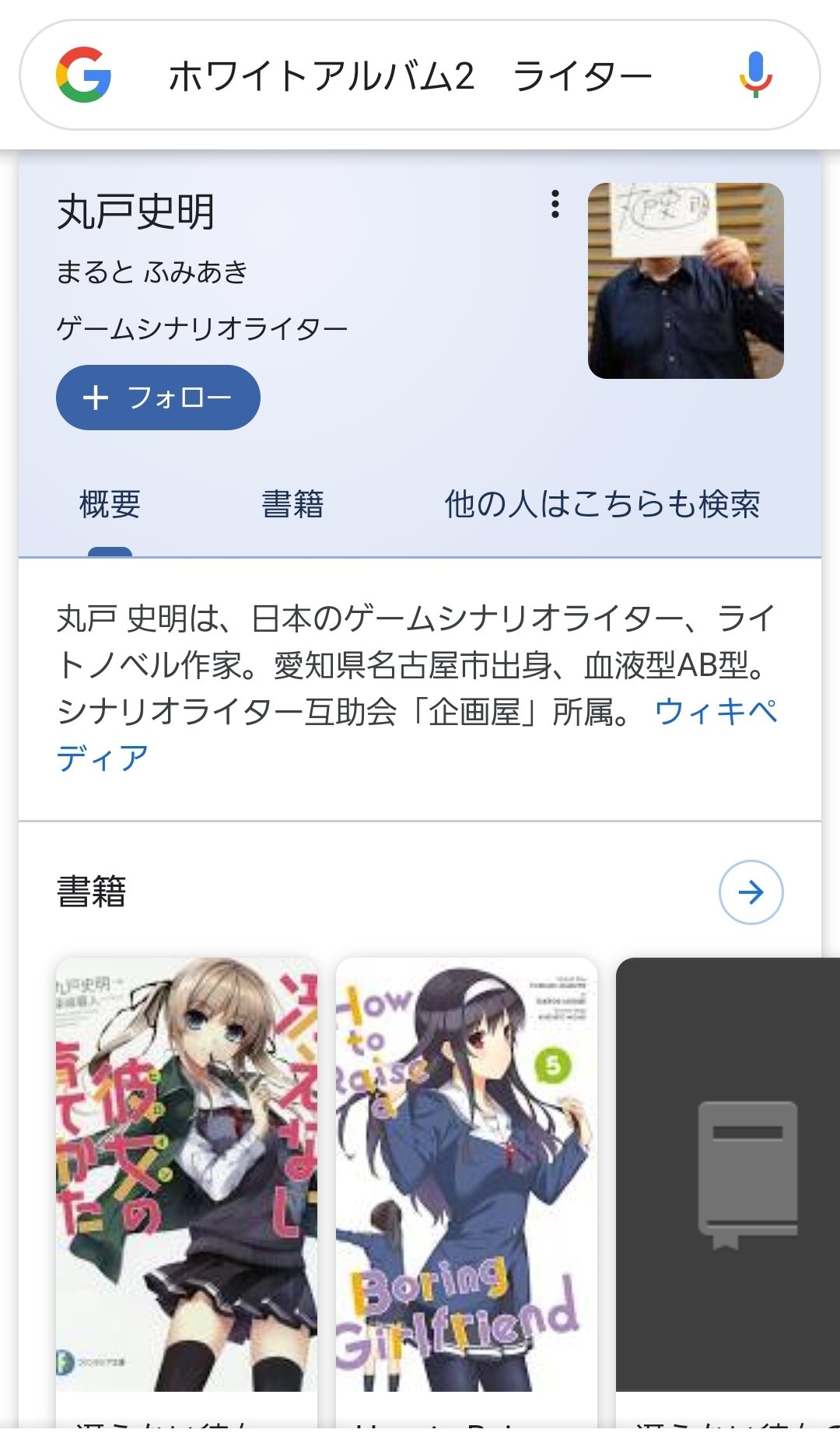Follow 丸戸史明 with the フォロー button
840x1433 pixels.
(158, 398)
